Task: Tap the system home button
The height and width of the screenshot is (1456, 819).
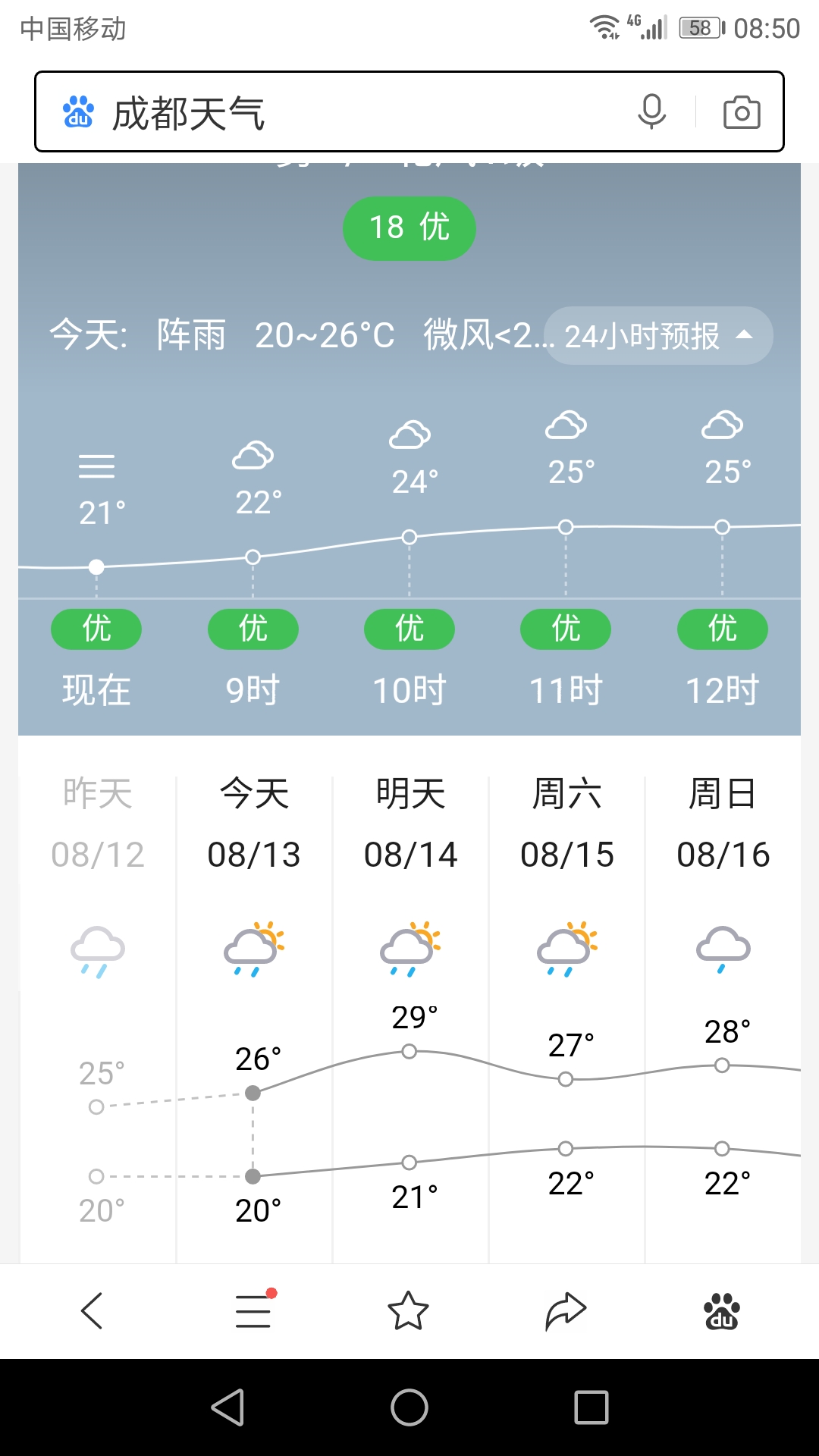Action: coord(409,1407)
